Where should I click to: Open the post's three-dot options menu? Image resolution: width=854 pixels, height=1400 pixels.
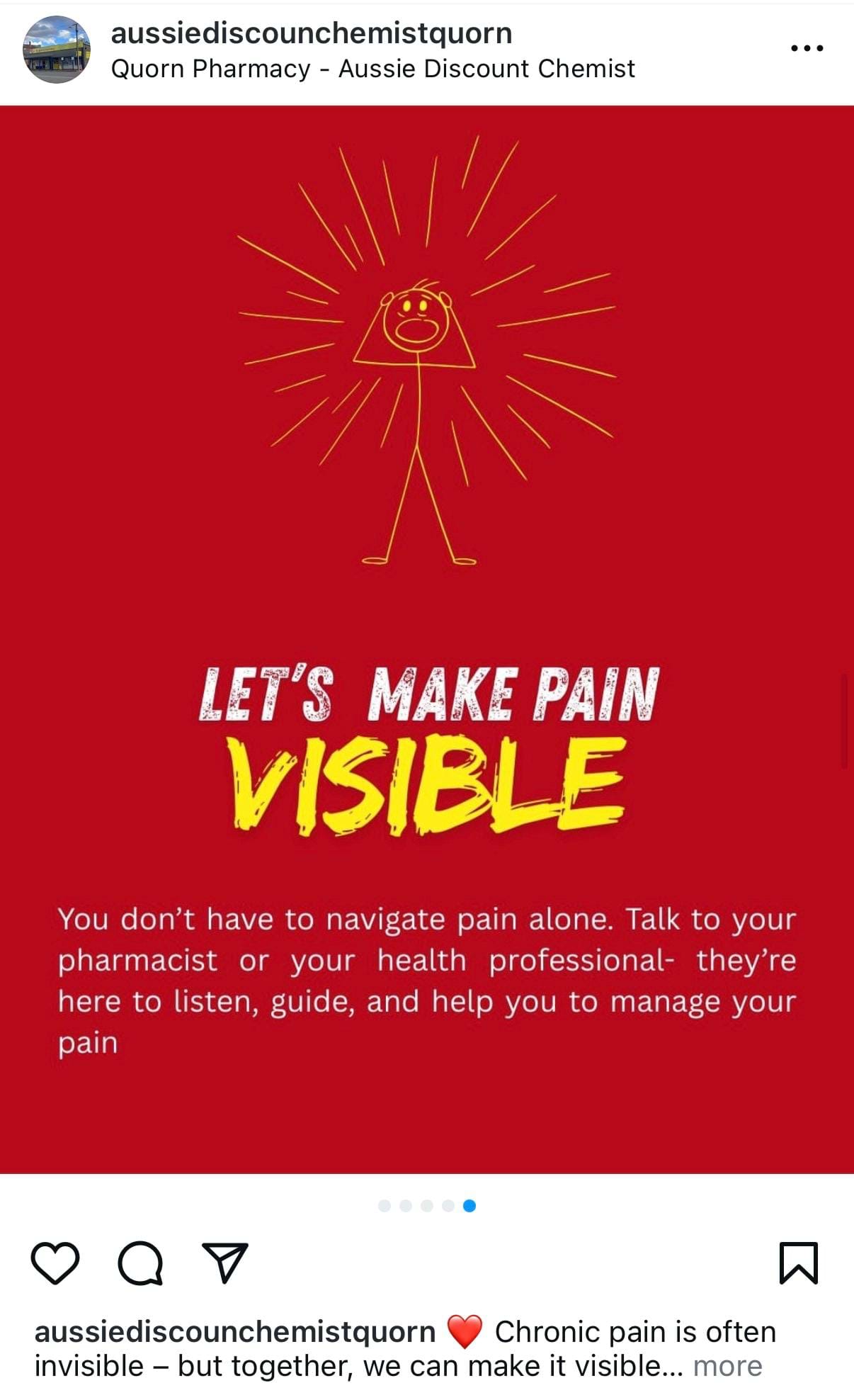pos(807,48)
